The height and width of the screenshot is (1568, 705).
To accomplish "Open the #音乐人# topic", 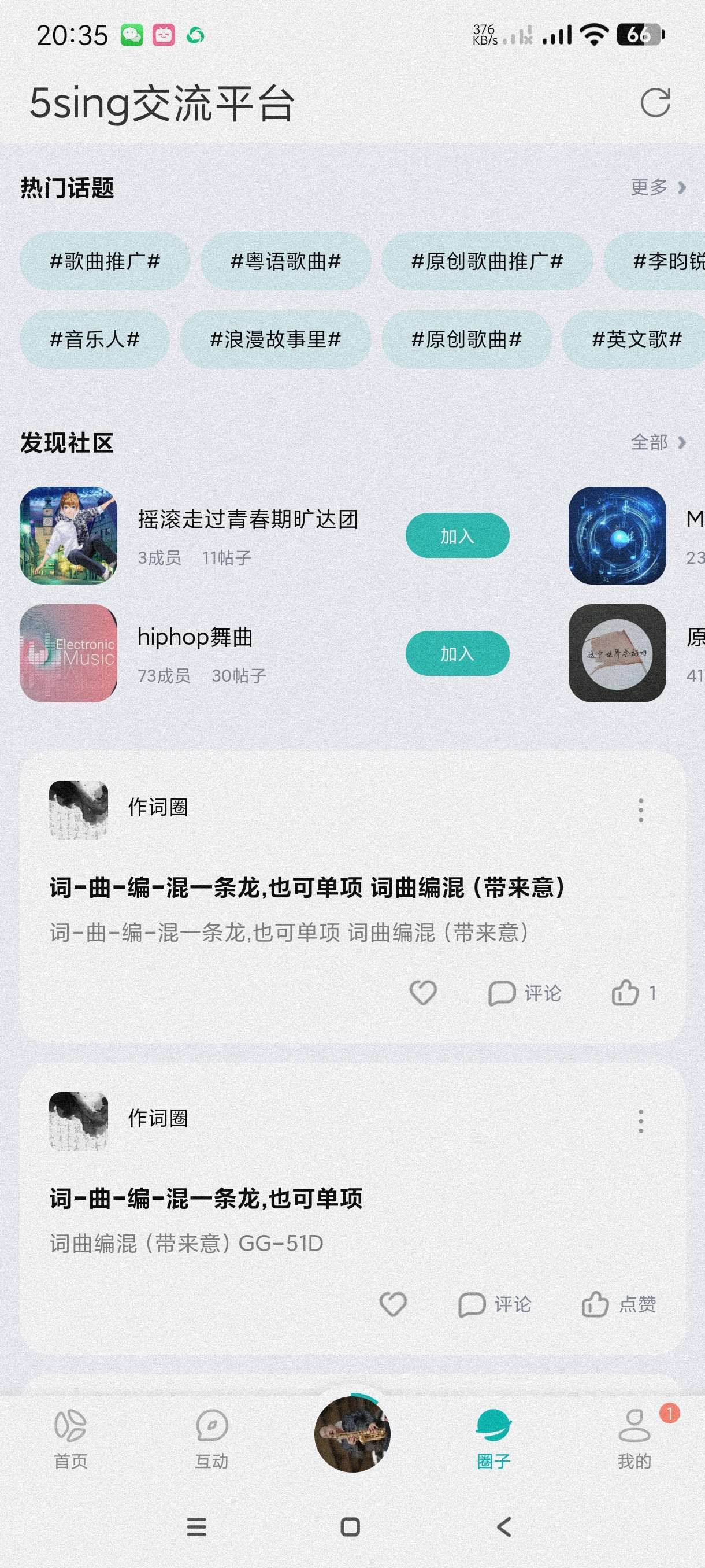I will 94,339.
